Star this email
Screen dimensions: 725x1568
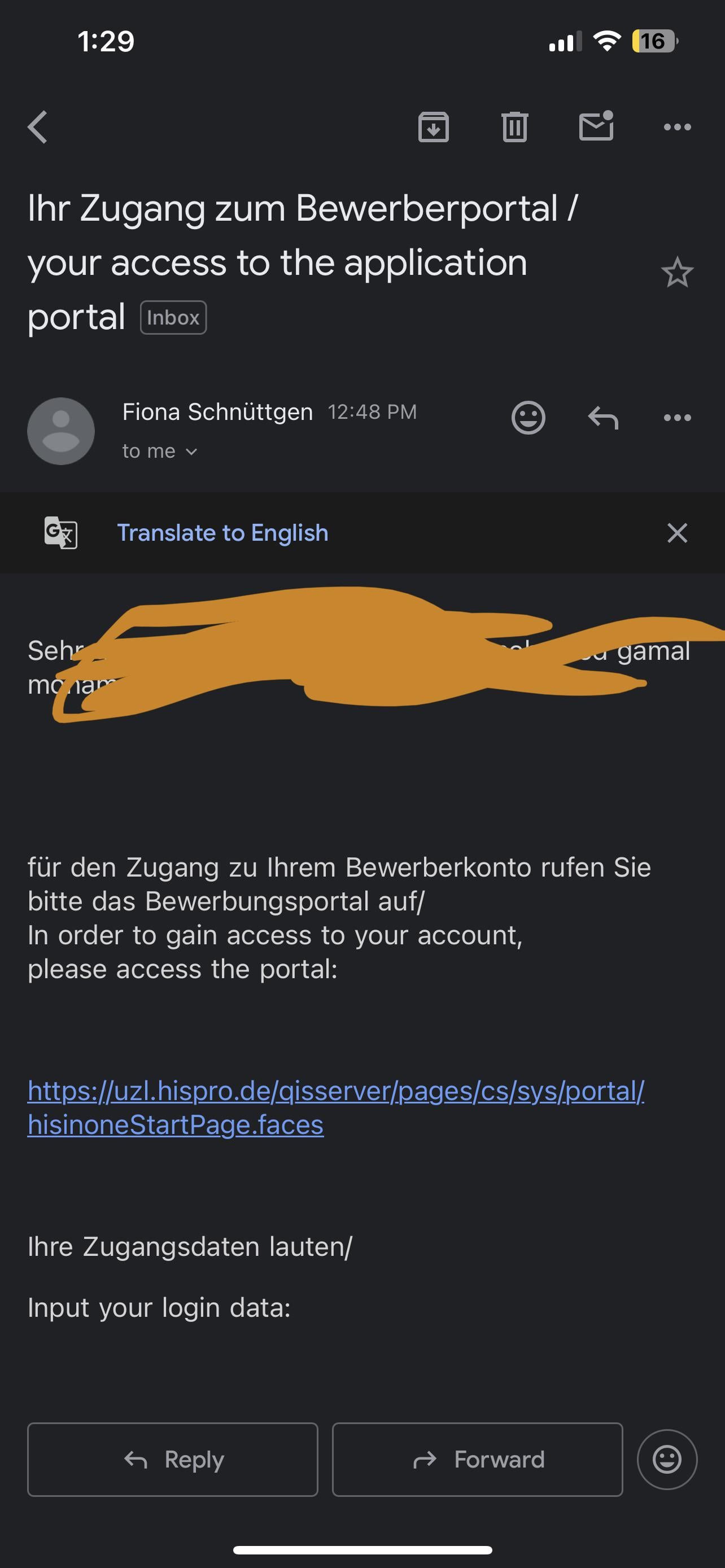point(677,272)
